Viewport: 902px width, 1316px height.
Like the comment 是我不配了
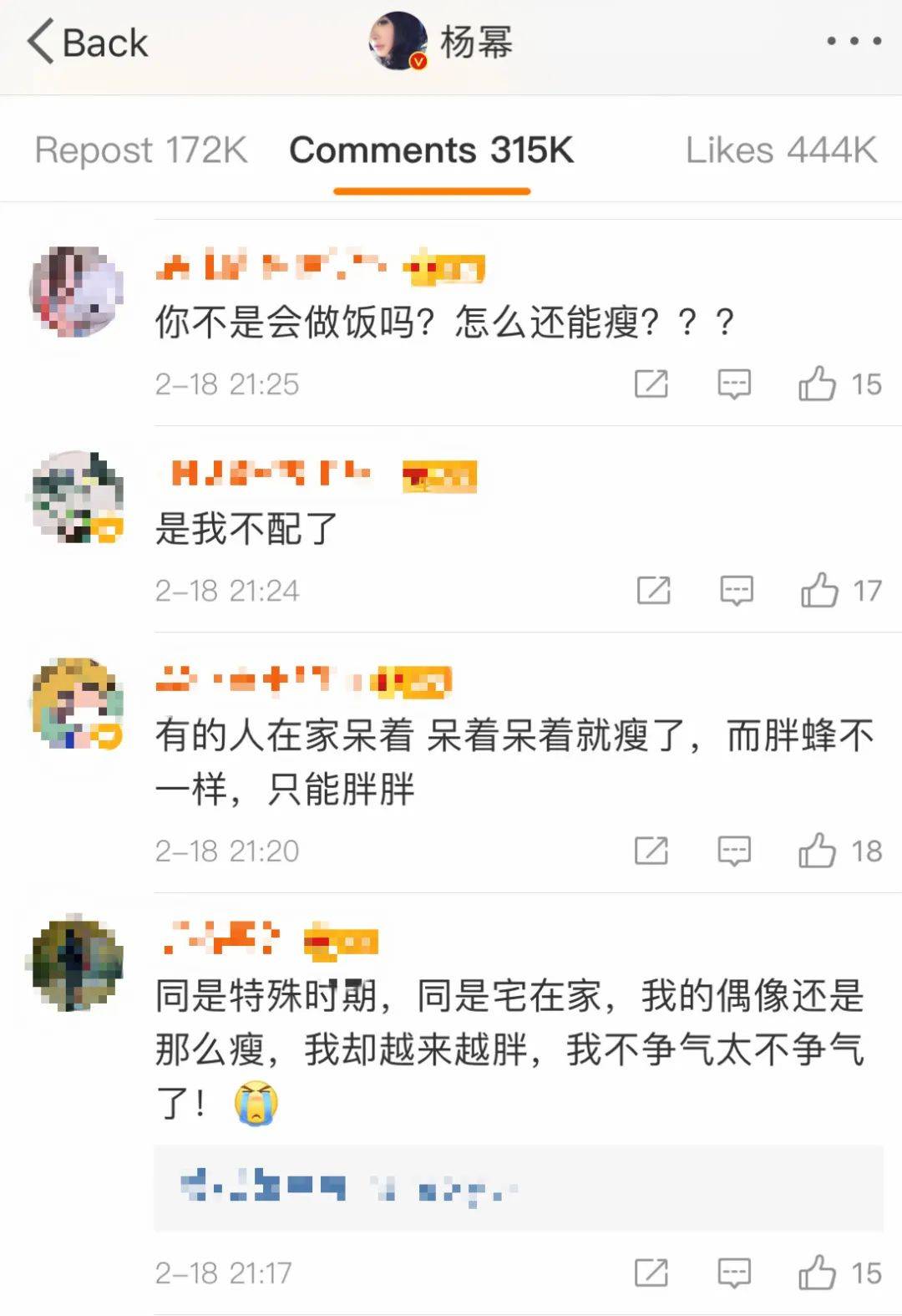coord(819,590)
